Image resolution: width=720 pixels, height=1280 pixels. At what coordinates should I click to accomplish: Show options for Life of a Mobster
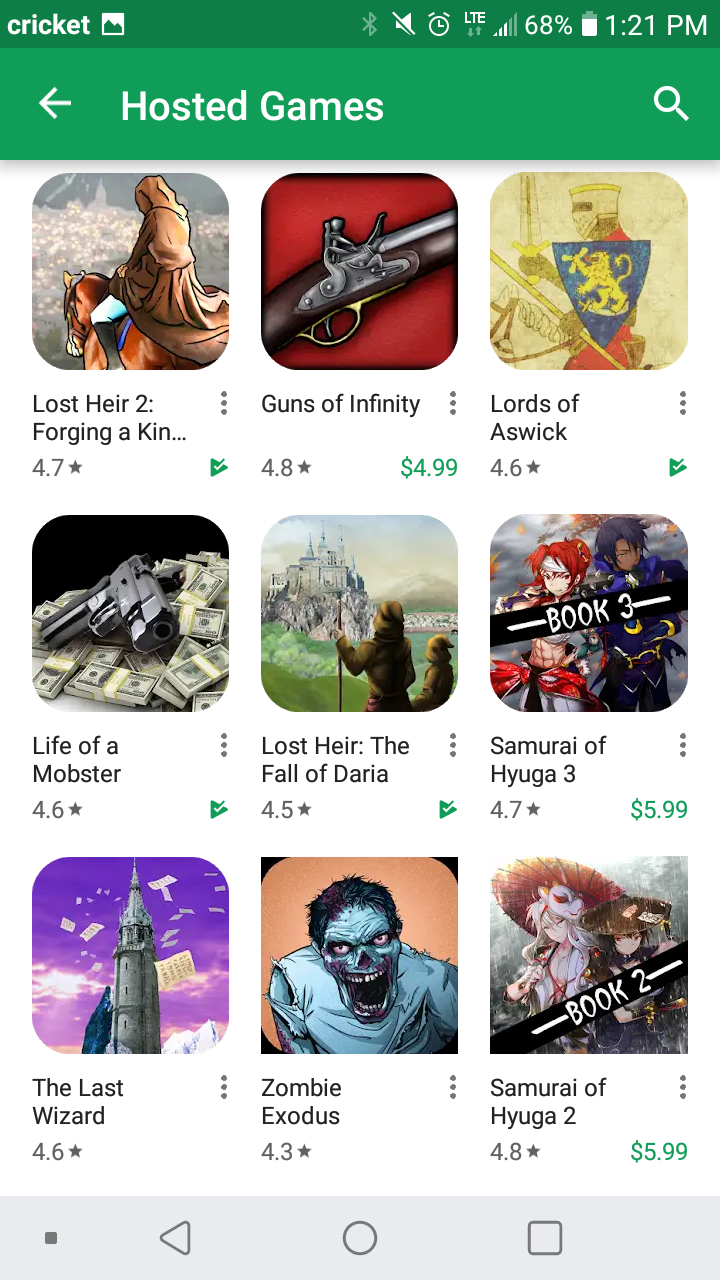pos(224,746)
